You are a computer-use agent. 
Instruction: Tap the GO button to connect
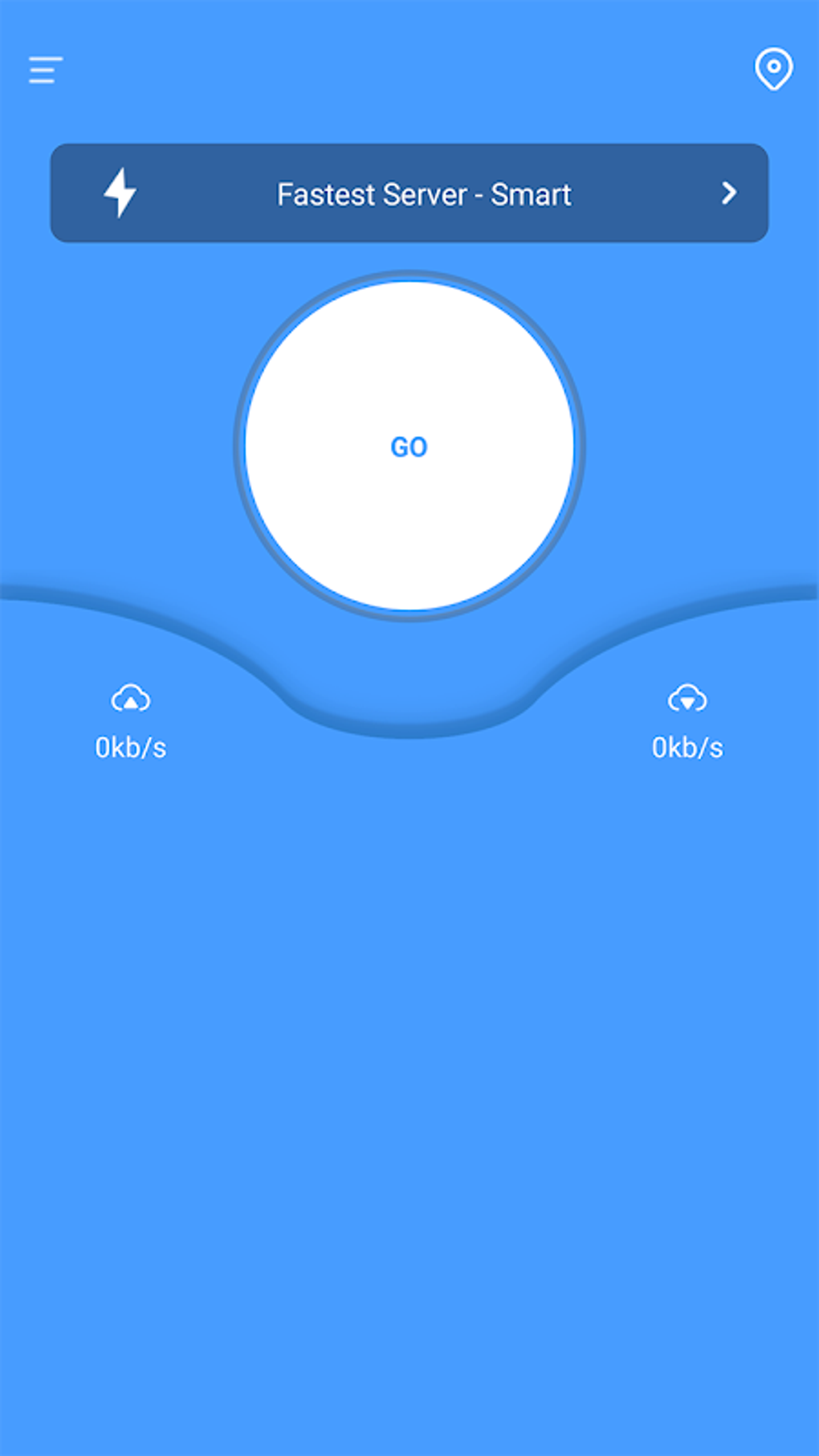409,446
